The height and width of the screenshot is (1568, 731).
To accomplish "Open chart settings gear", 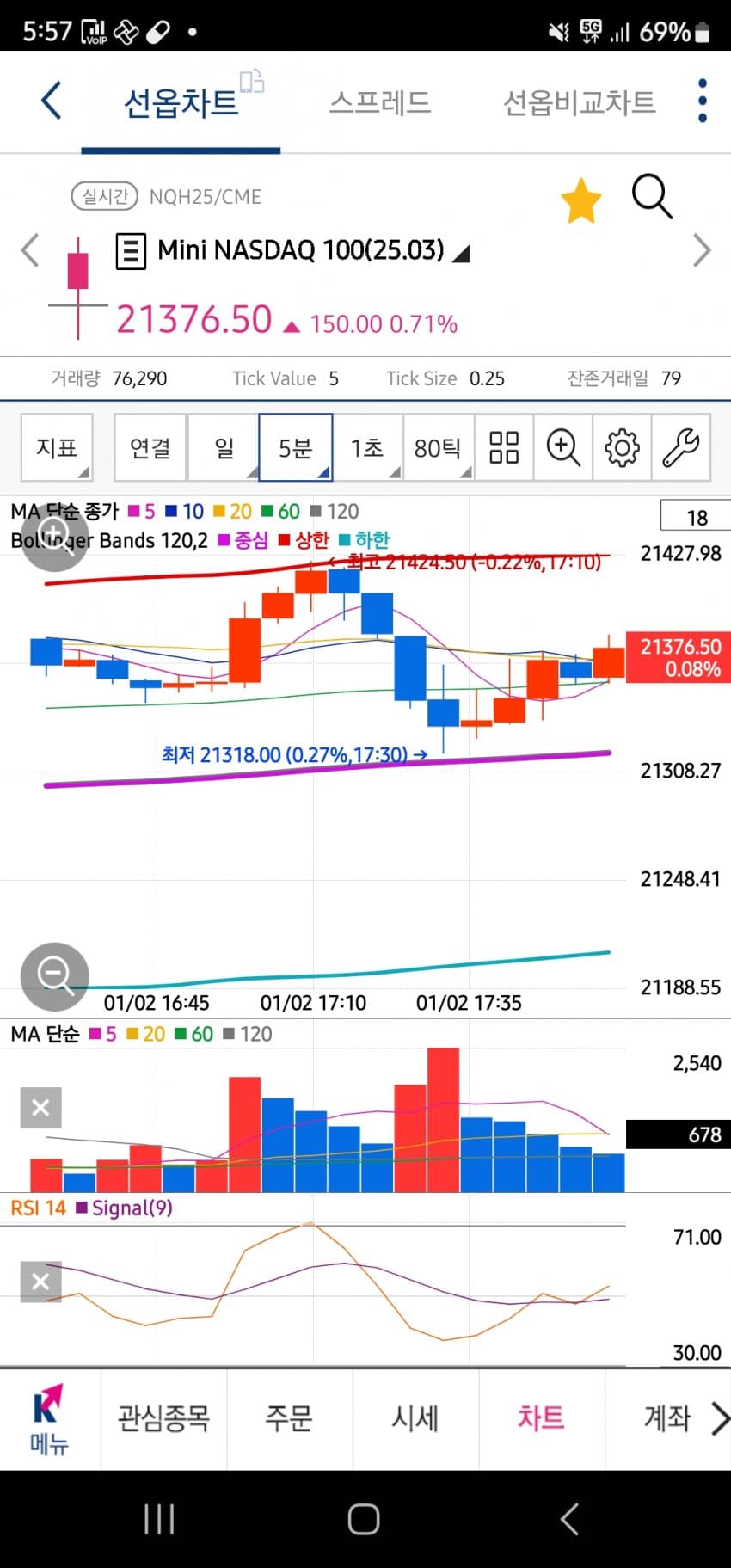I will tap(622, 447).
